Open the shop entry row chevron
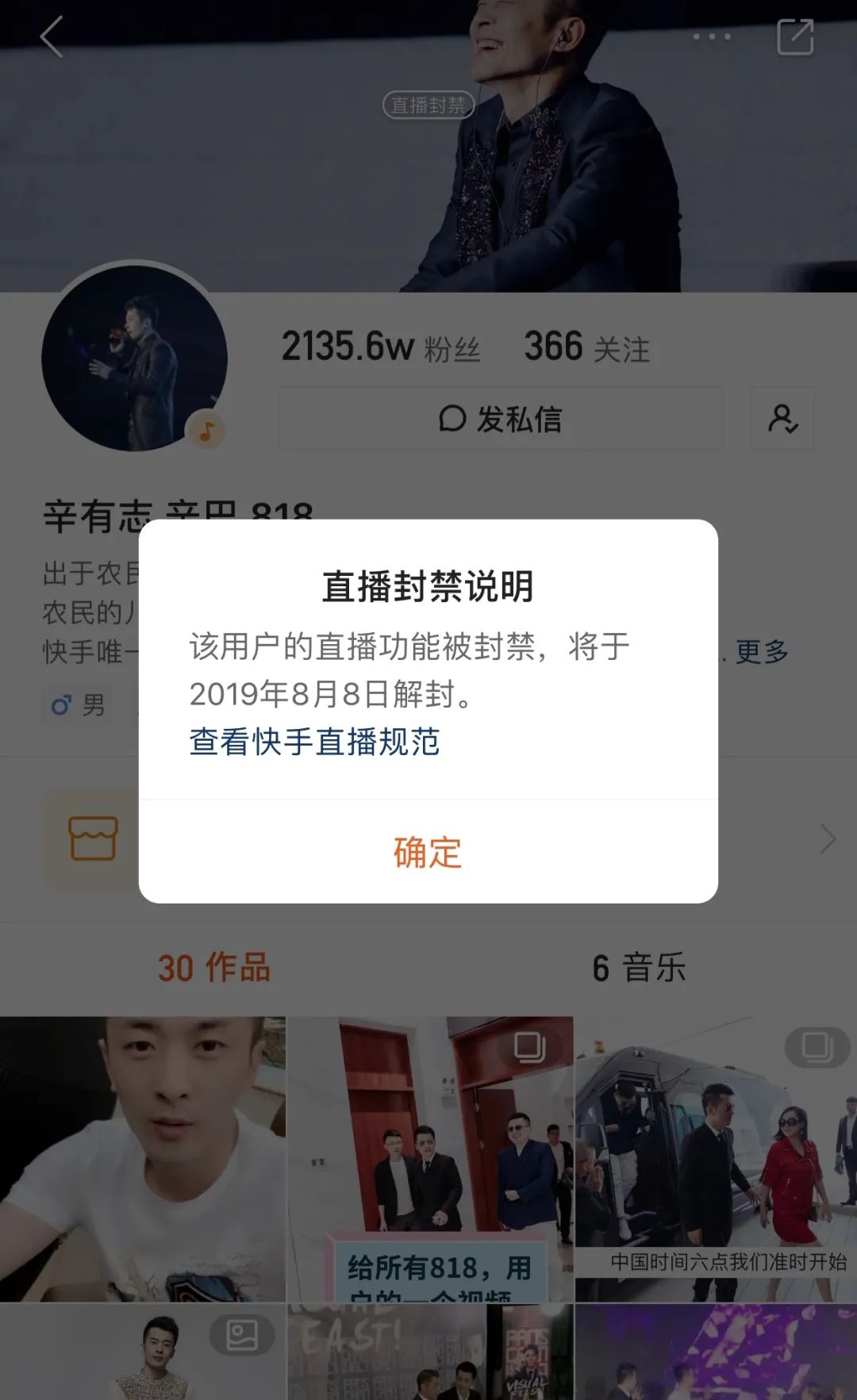Viewport: 857px width, 1400px height. coord(828,838)
